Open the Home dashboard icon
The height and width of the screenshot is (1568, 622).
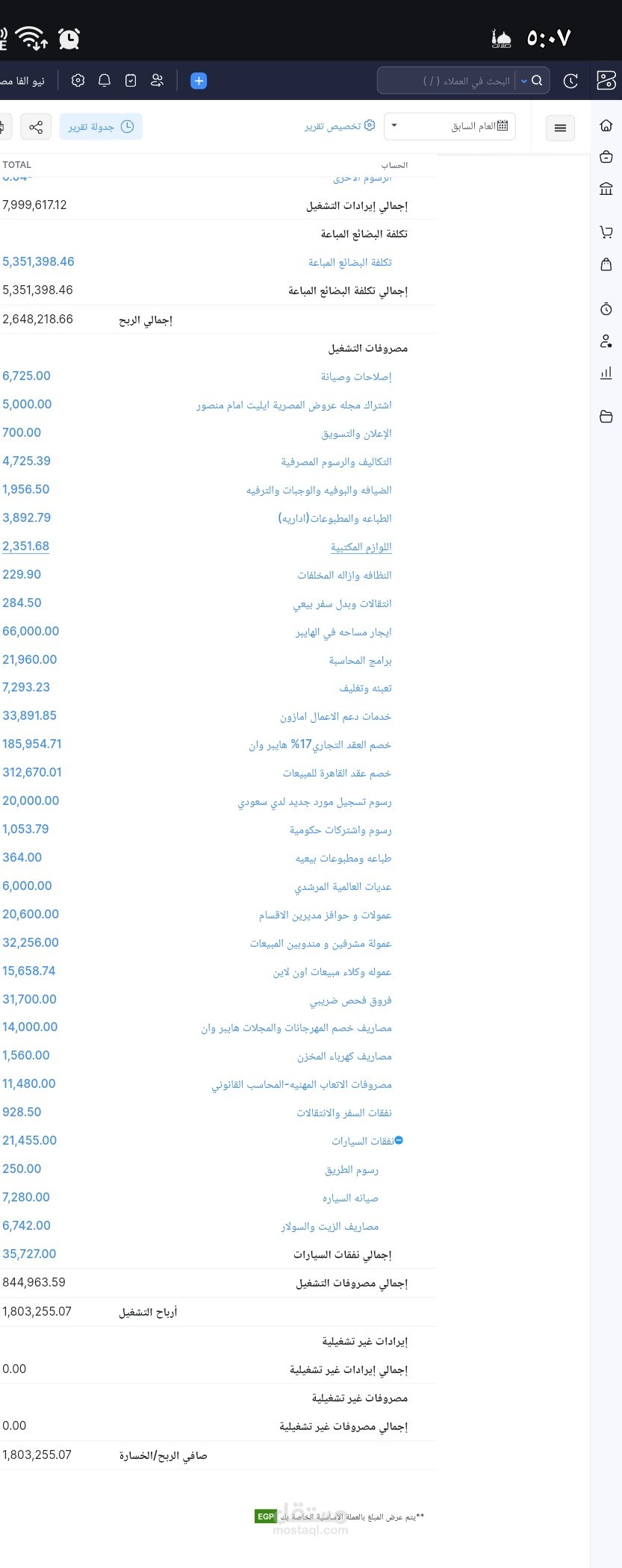click(606, 127)
